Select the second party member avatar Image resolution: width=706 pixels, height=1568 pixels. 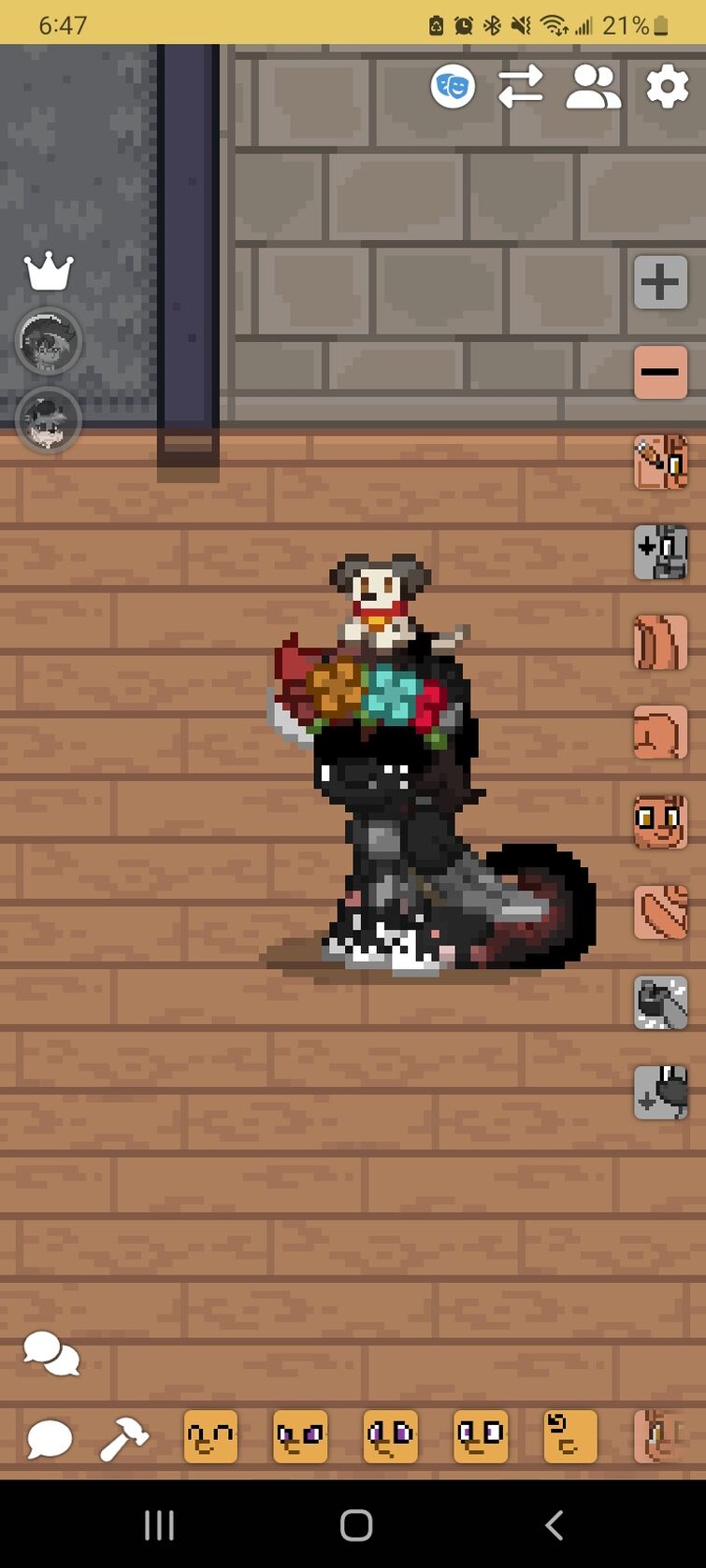pyautogui.click(x=49, y=421)
